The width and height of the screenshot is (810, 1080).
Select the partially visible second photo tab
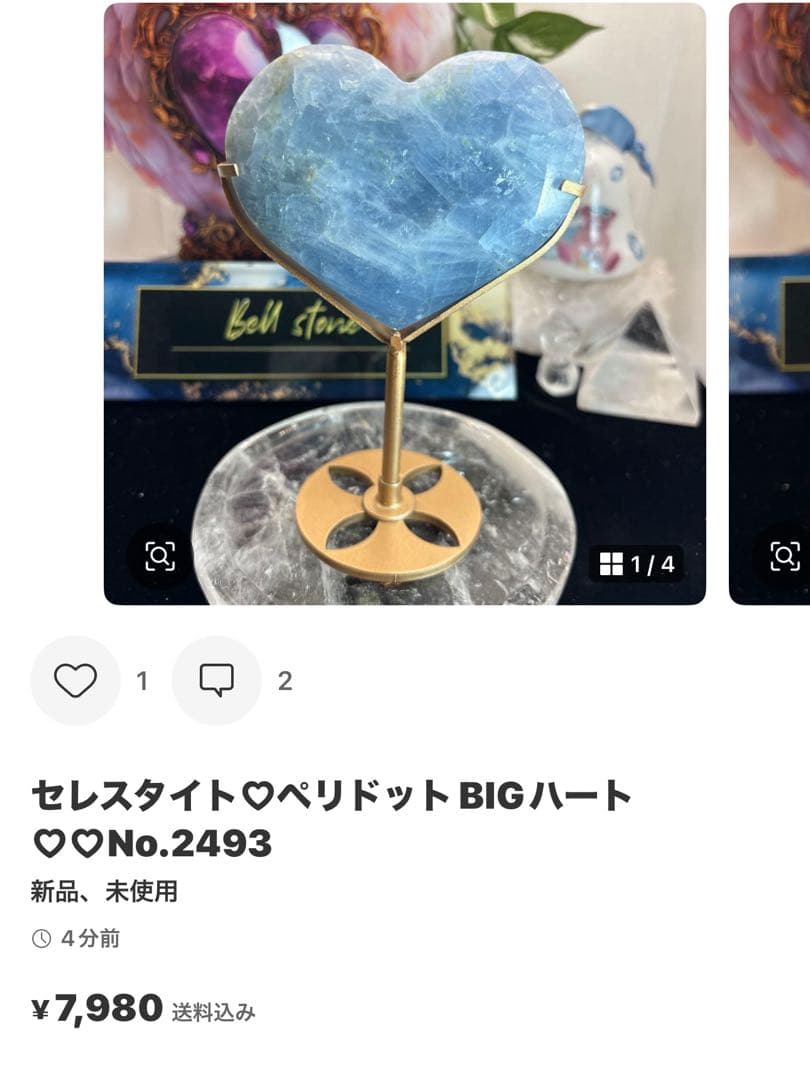coord(770,300)
